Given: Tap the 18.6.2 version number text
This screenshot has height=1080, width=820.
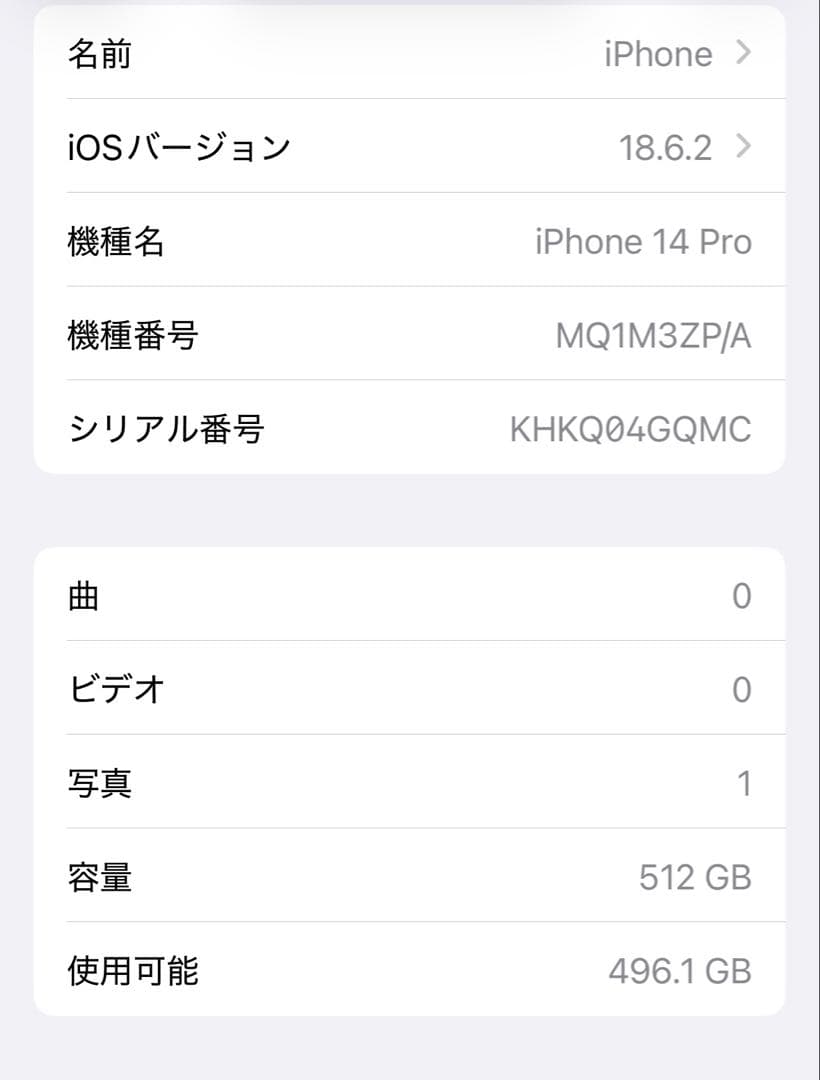Looking at the screenshot, I should 666,146.
